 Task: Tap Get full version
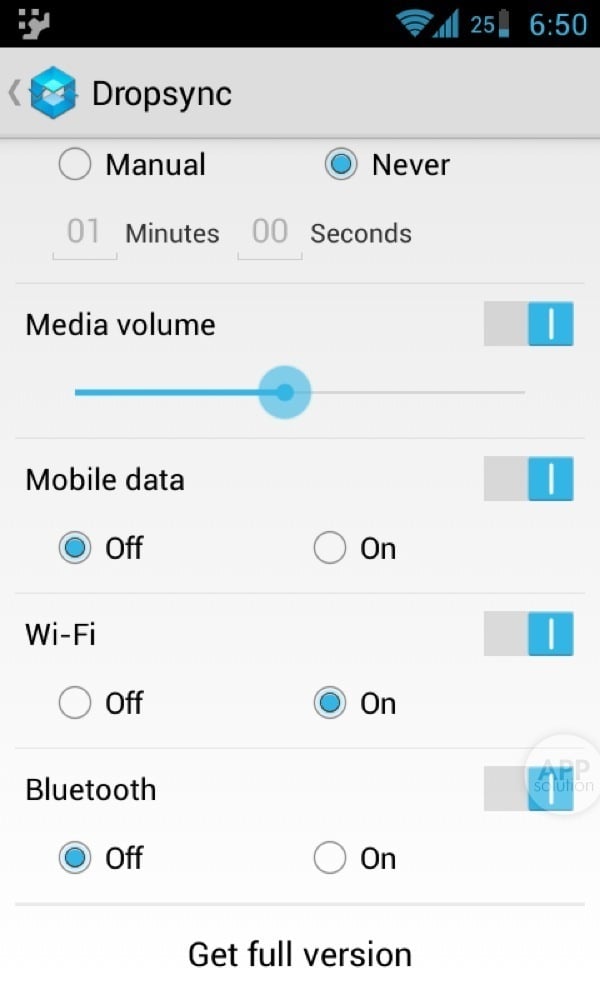pos(300,954)
